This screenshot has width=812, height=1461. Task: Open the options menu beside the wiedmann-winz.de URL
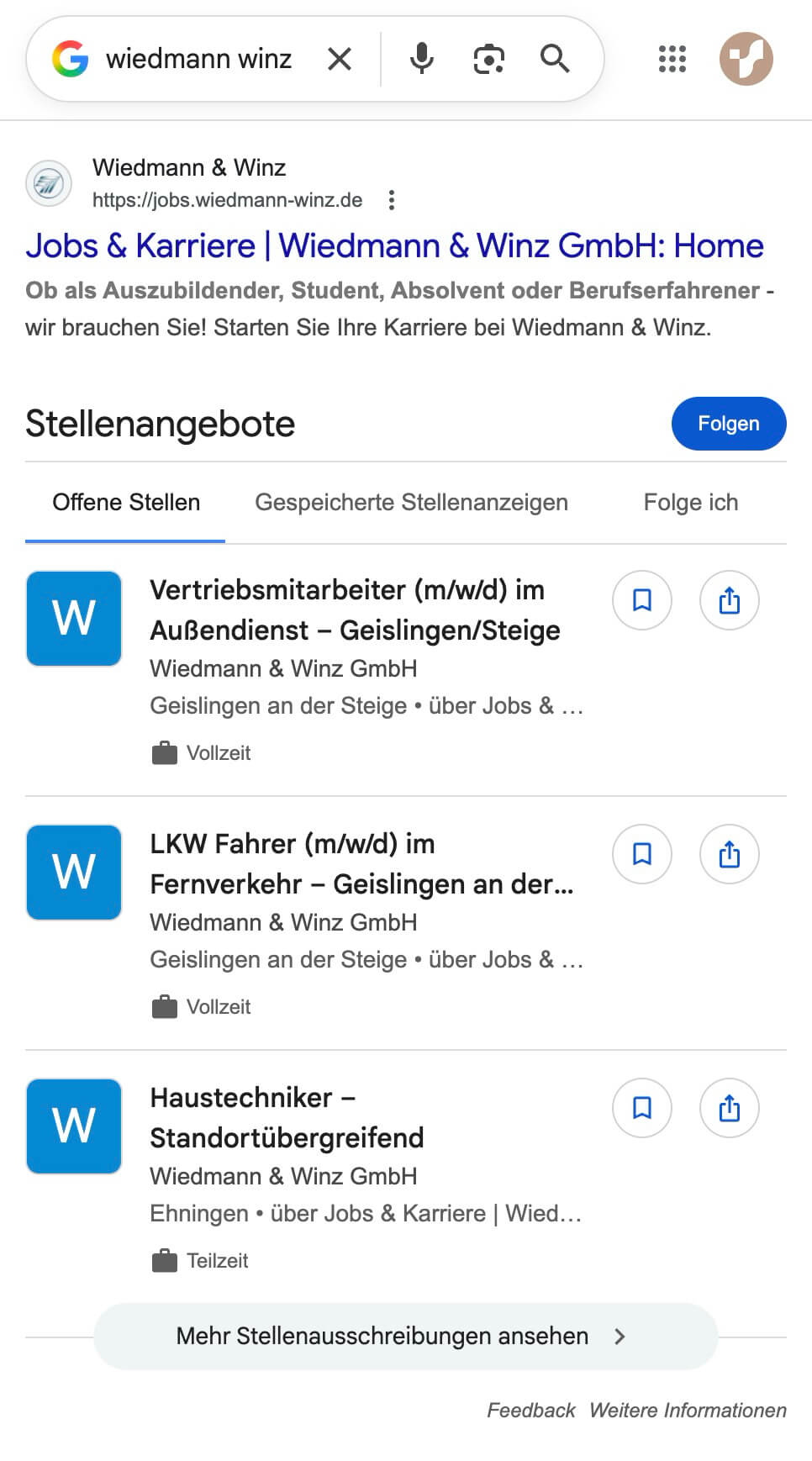pyautogui.click(x=391, y=200)
